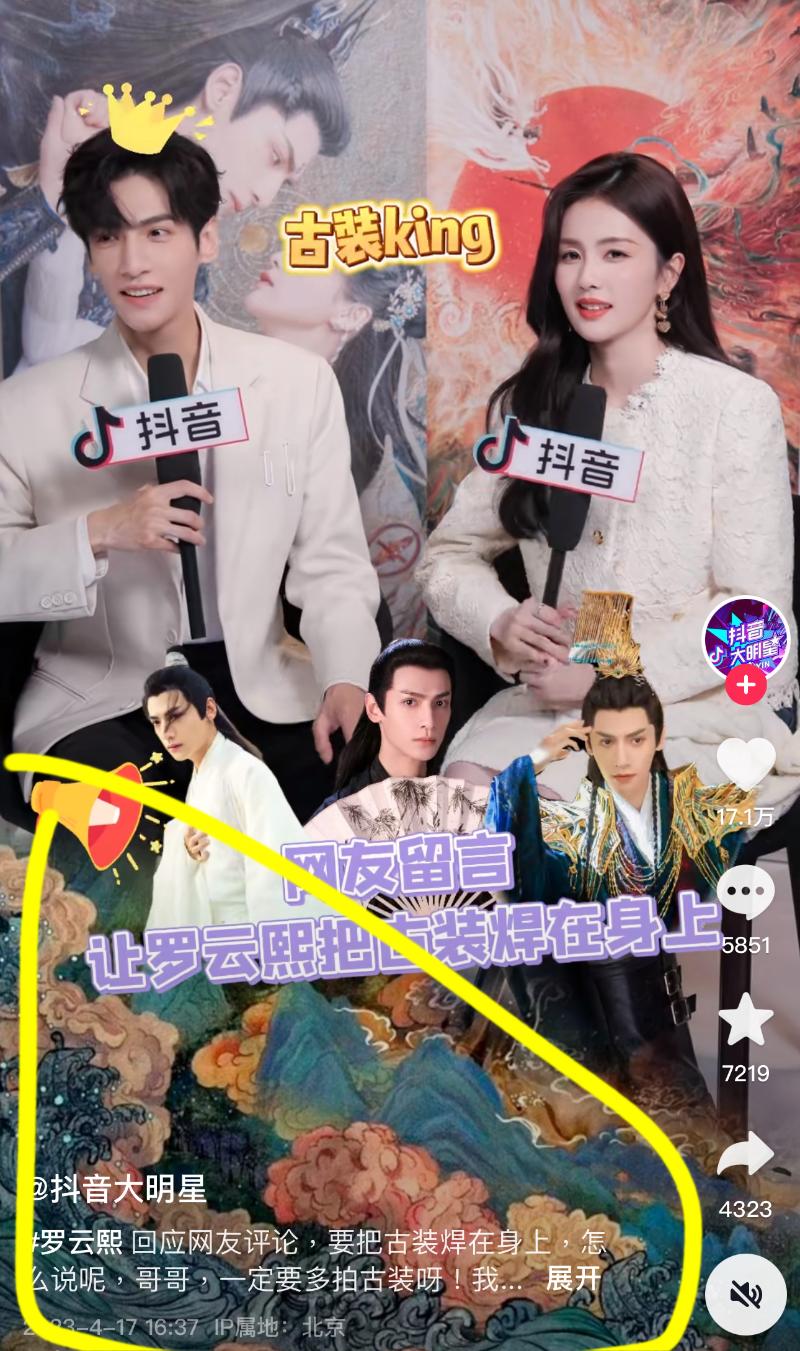Open the 抖音大明星 profile avatar
This screenshot has width=800, height=1351.
pos(746,637)
